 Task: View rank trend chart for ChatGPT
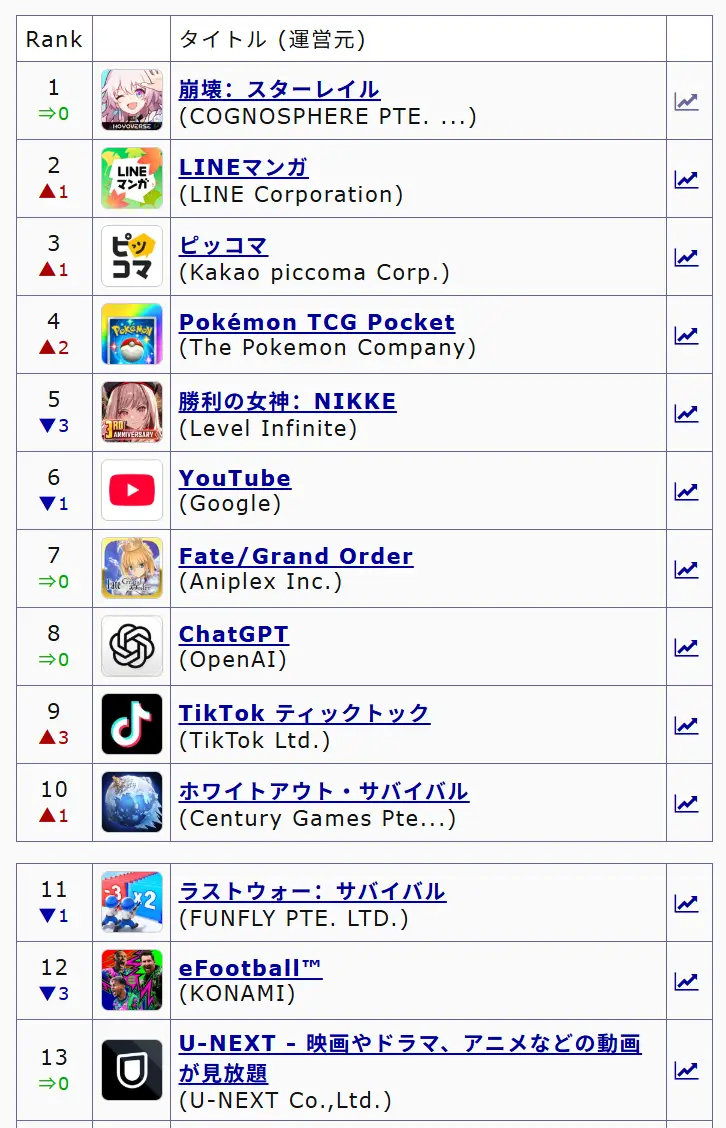click(686, 647)
